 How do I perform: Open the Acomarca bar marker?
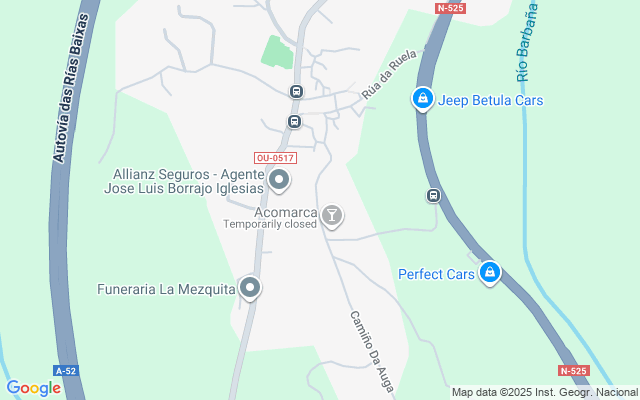point(332,215)
